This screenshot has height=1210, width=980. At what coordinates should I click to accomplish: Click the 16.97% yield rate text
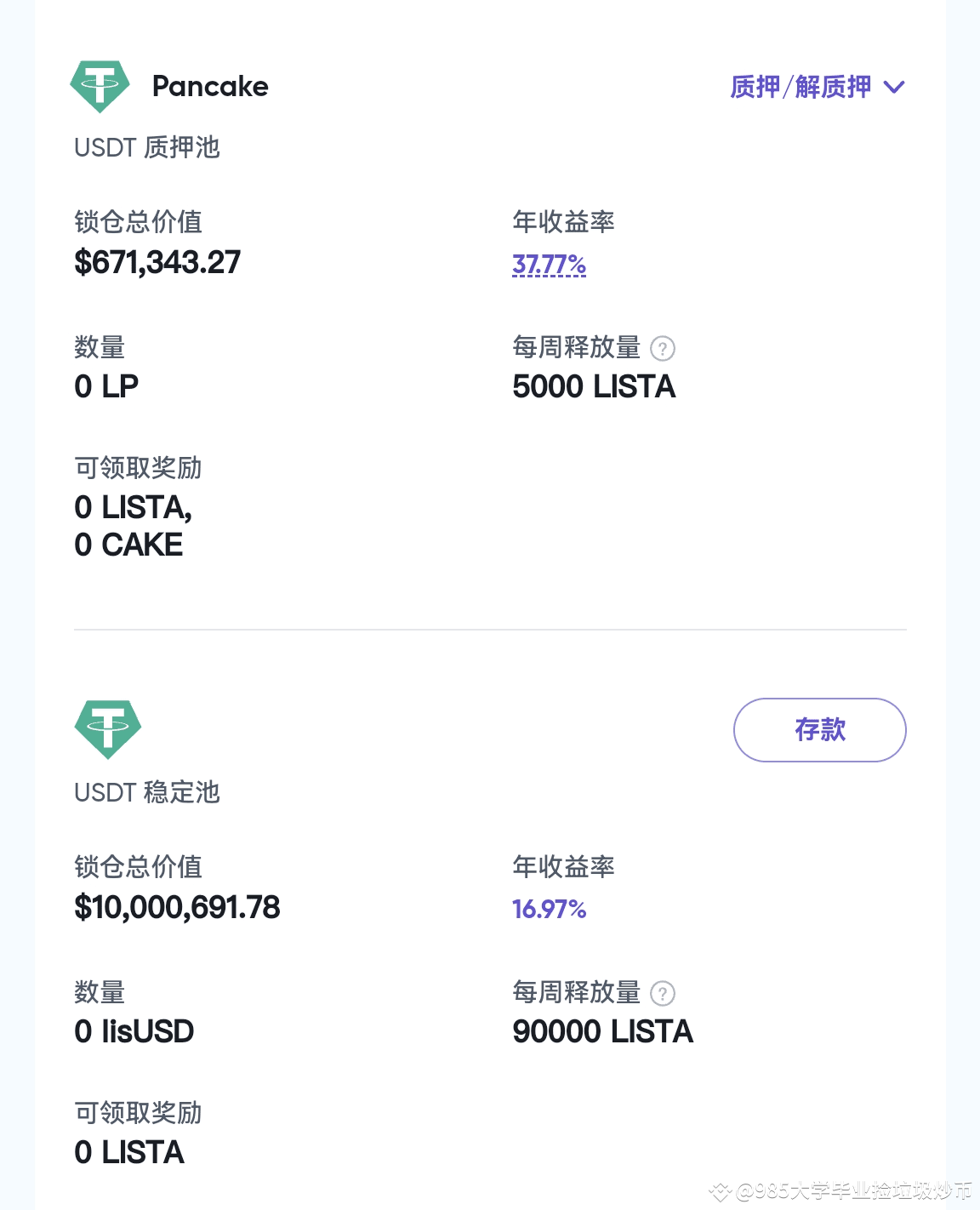click(x=549, y=909)
